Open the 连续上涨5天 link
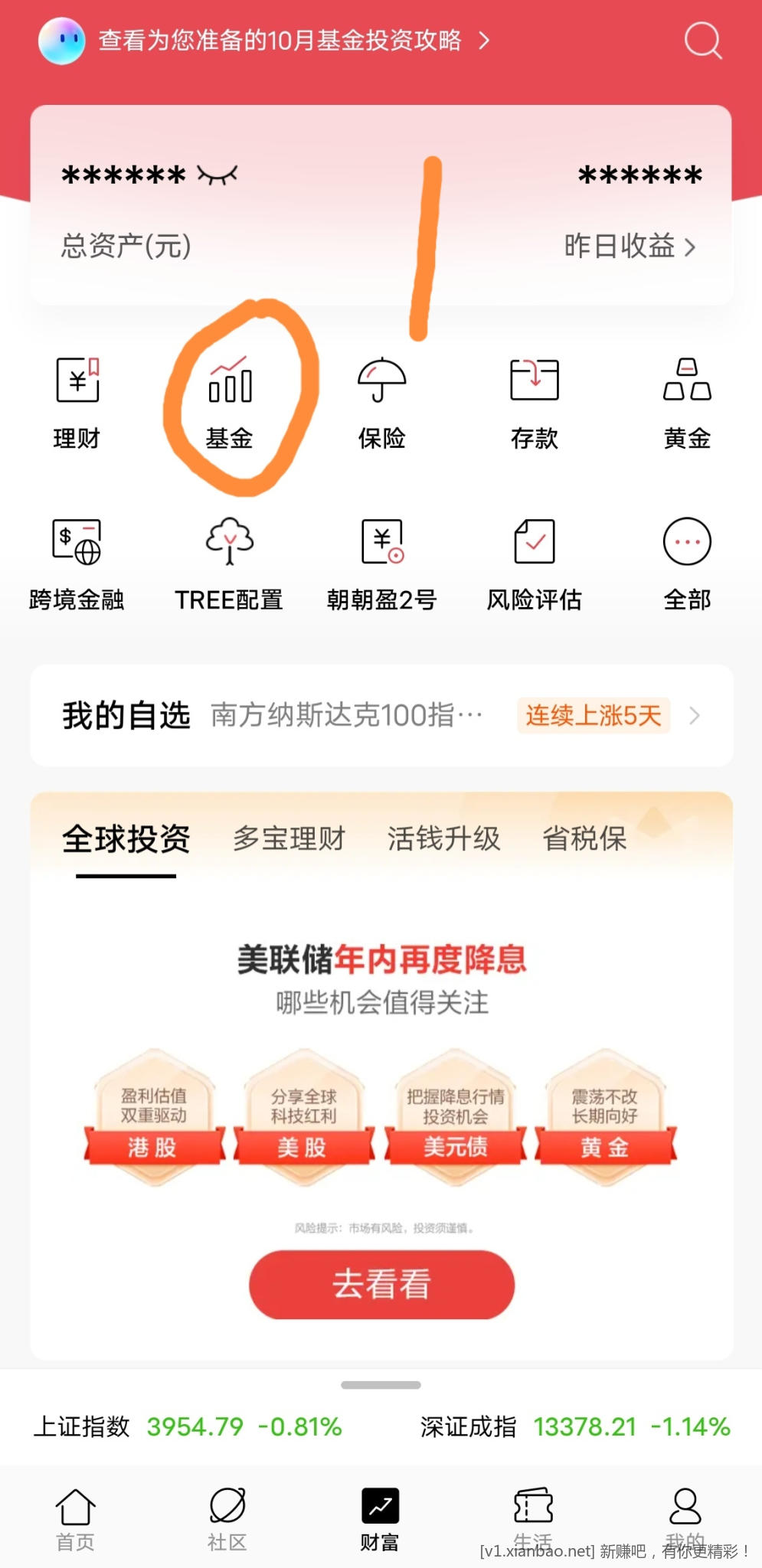762x1568 pixels. [594, 716]
